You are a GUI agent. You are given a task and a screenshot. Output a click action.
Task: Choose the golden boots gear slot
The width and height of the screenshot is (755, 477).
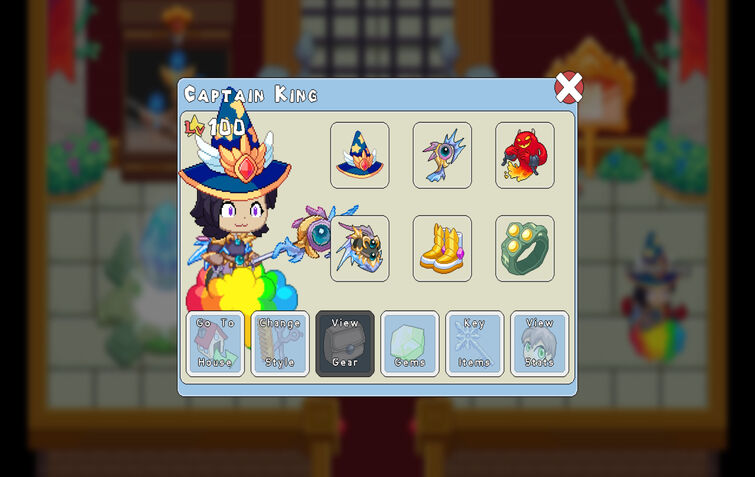click(x=442, y=249)
